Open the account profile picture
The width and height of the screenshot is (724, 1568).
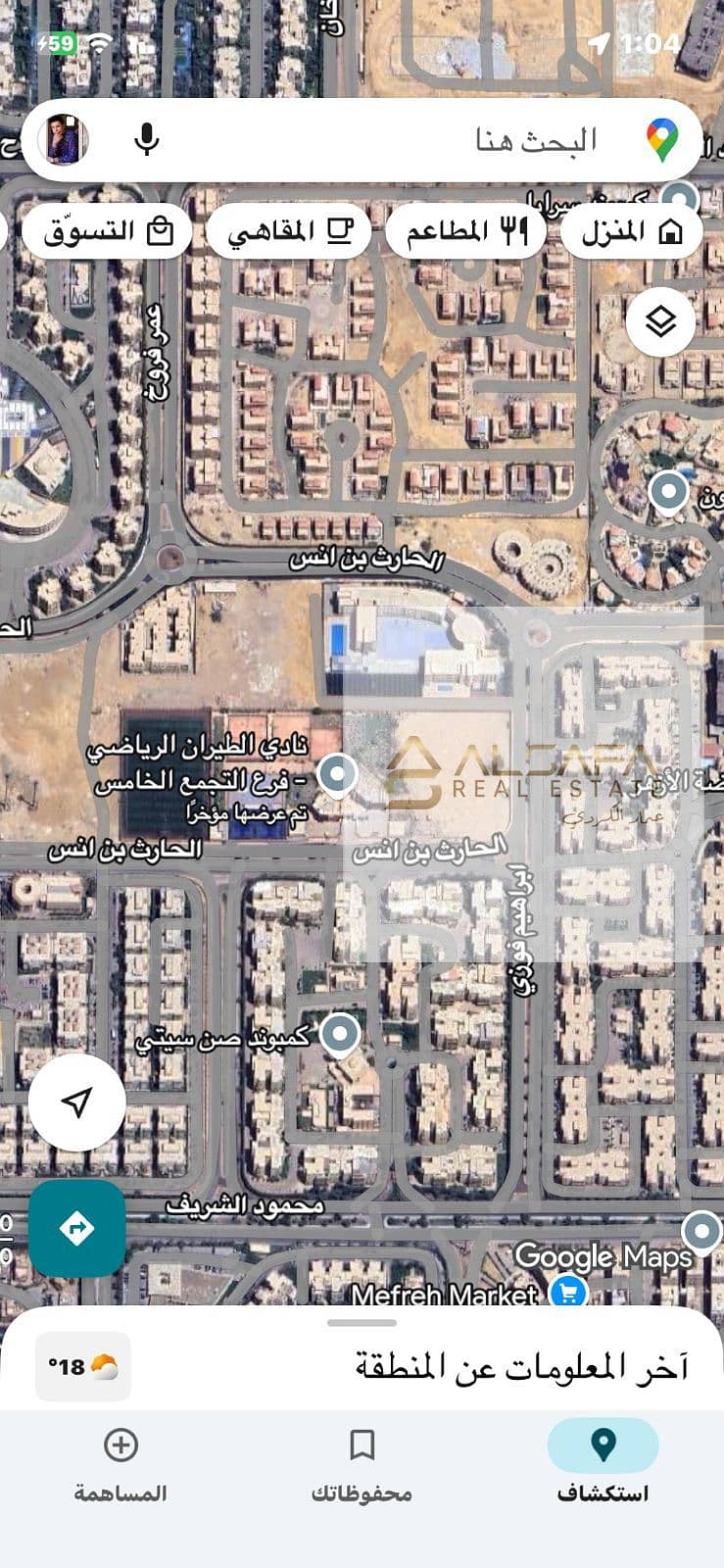[65, 140]
